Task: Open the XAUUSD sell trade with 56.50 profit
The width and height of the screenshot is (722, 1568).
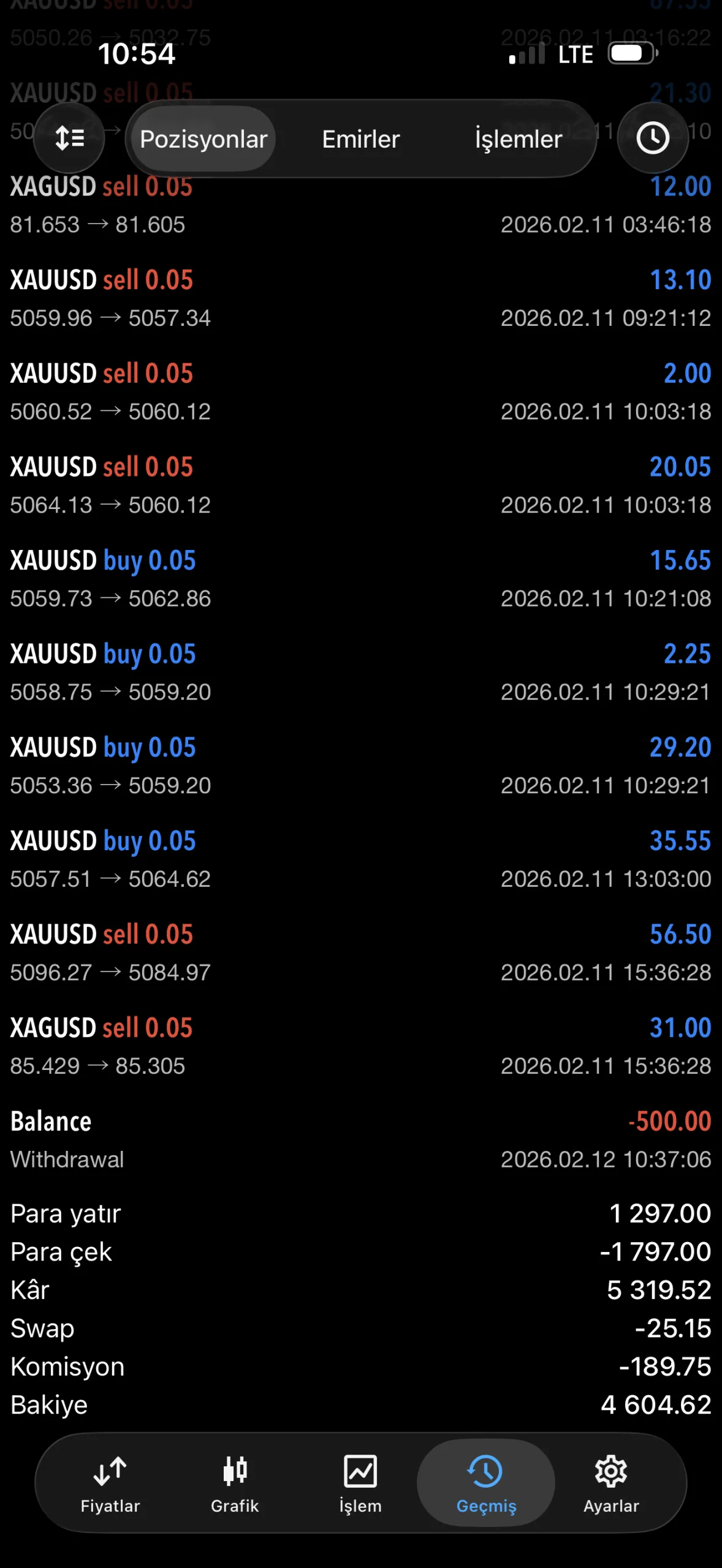Action: tap(360, 953)
